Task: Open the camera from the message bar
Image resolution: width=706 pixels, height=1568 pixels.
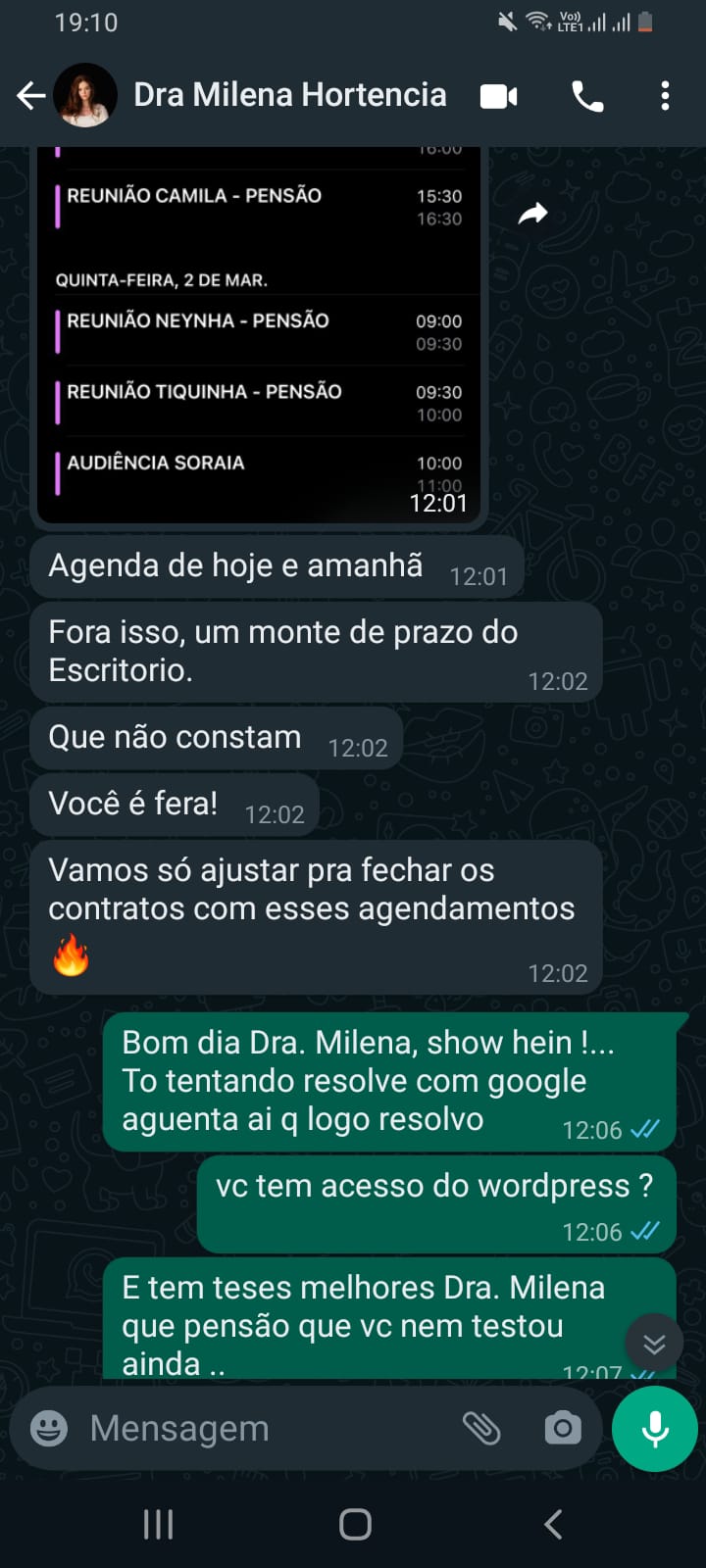Action: tap(563, 1428)
